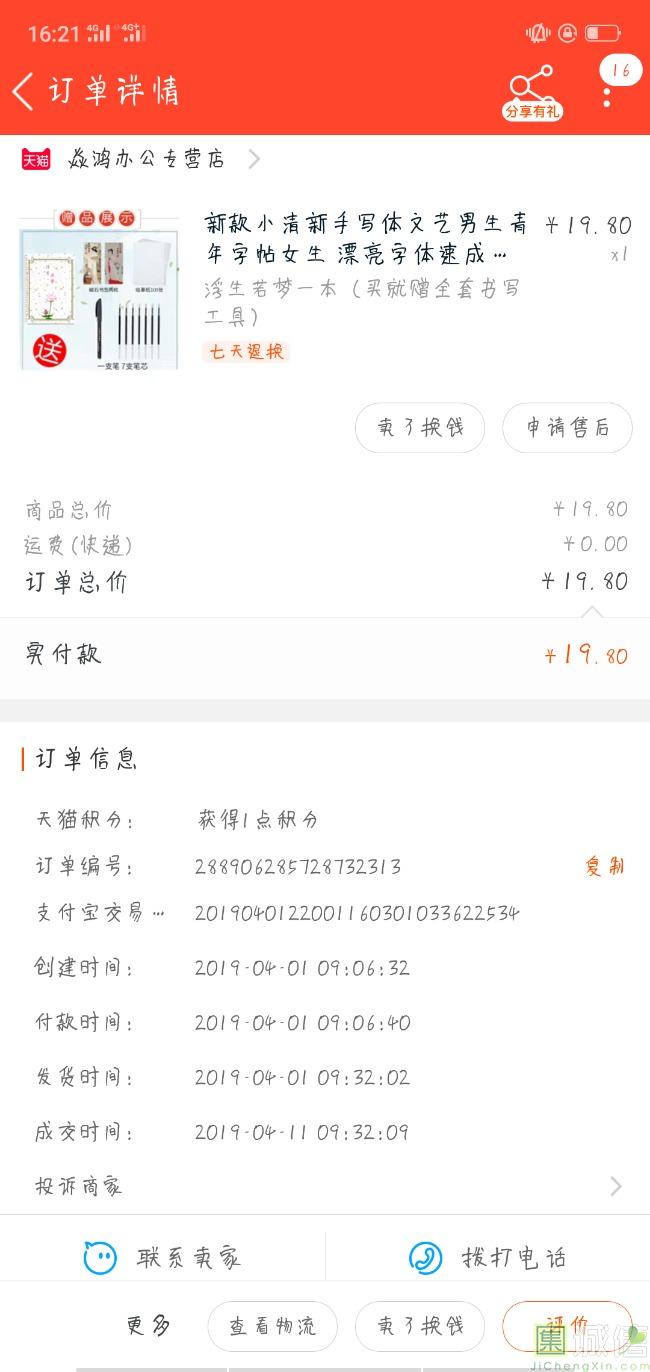
Task: Check shipping with 查看物流
Action: pos(272,1326)
